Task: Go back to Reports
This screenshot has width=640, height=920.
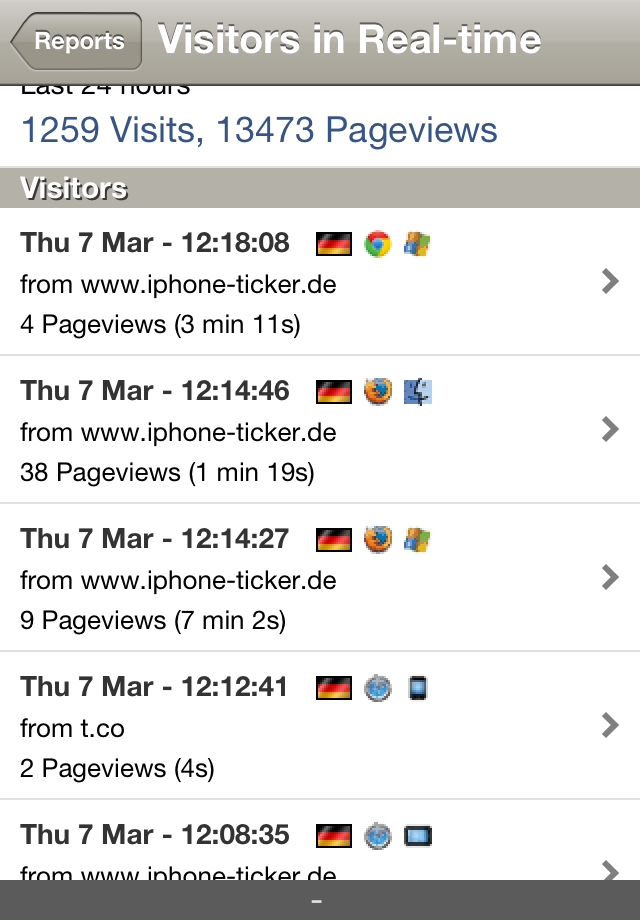Action: [76, 42]
